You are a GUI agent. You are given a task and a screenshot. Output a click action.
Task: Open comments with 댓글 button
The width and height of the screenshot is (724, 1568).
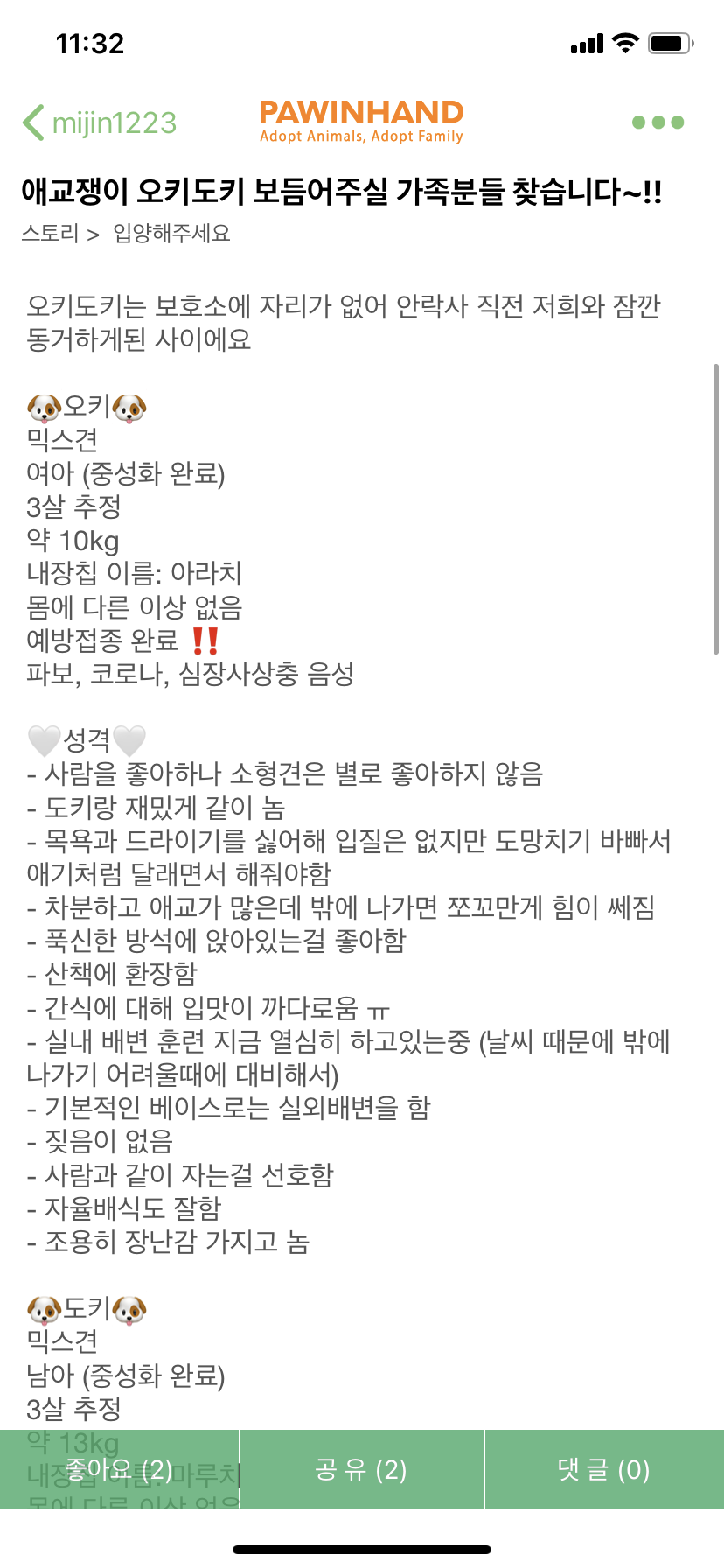click(x=603, y=1469)
